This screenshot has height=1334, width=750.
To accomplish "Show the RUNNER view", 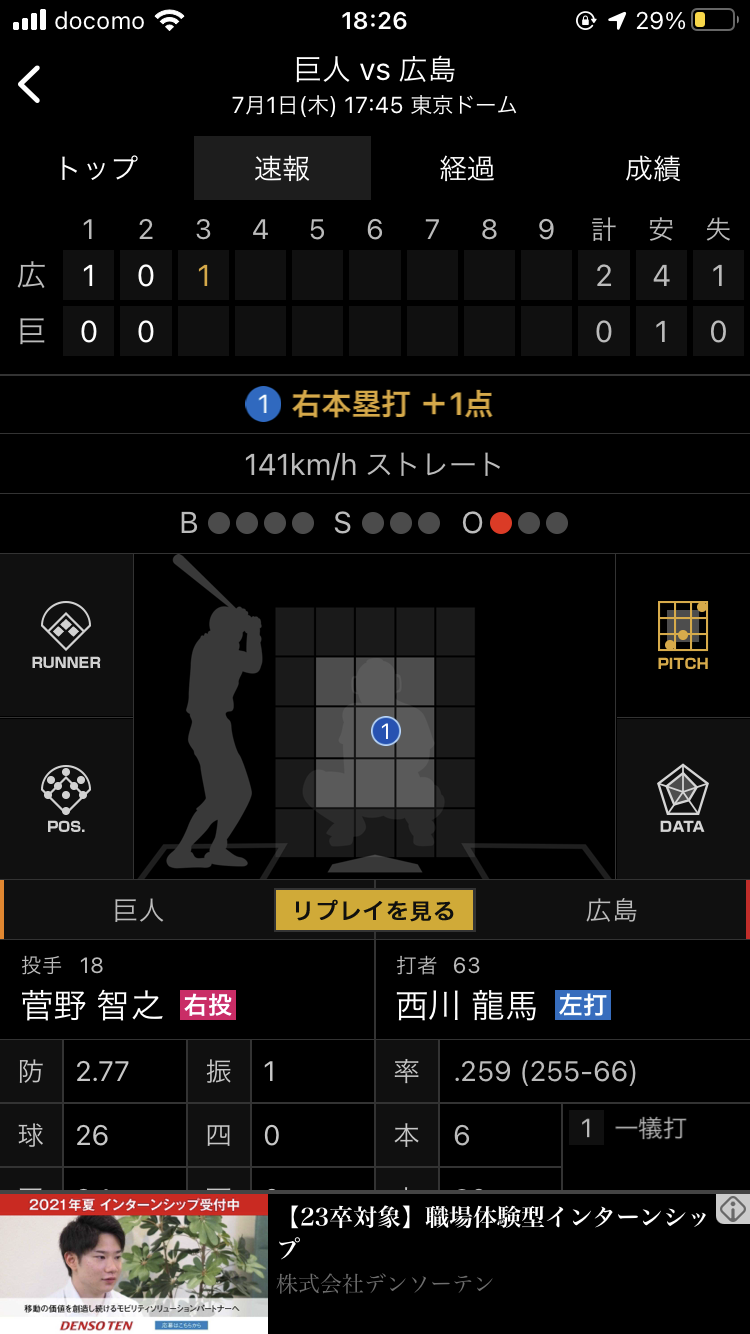I will pyautogui.click(x=66, y=636).
